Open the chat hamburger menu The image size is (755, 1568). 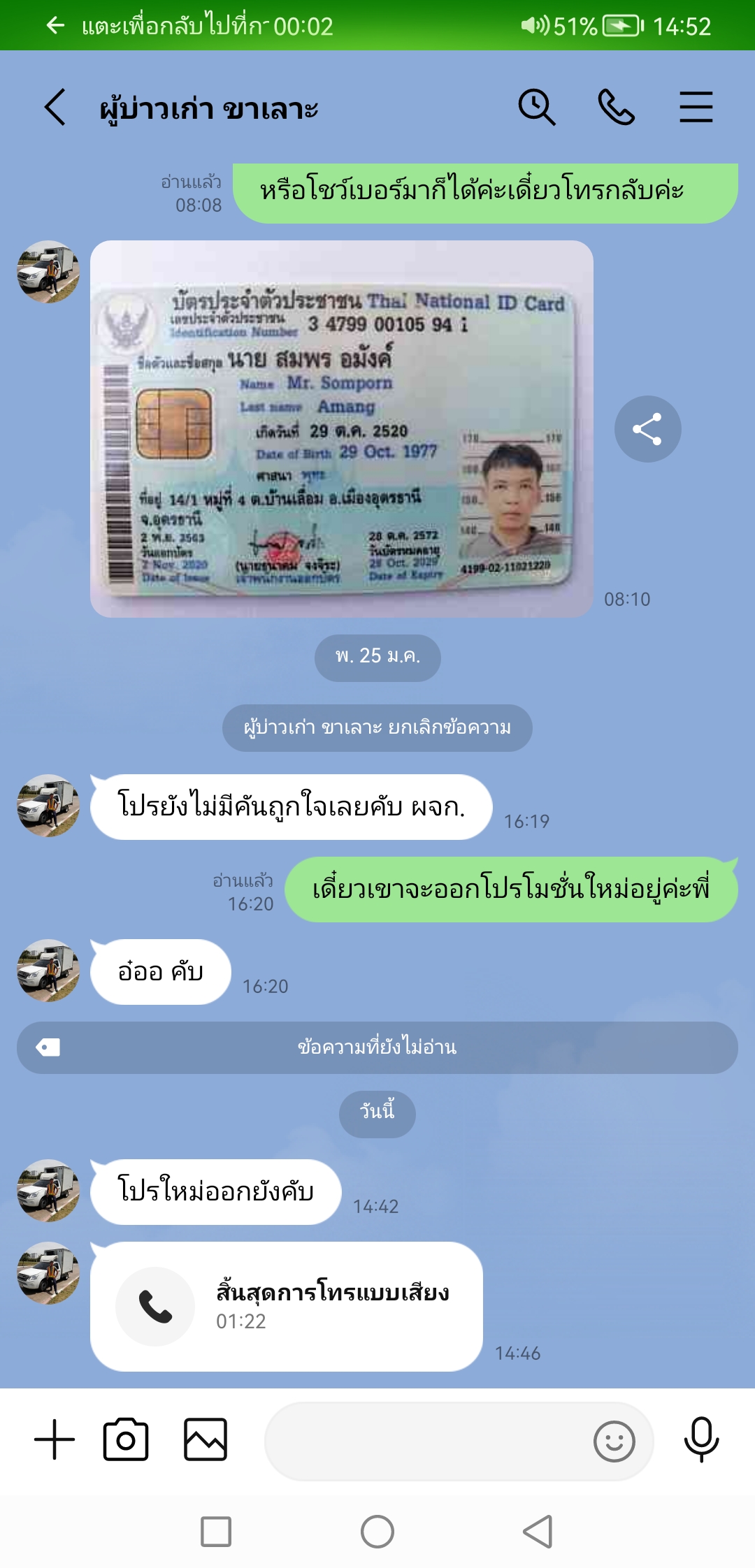(x=696, y=108)
